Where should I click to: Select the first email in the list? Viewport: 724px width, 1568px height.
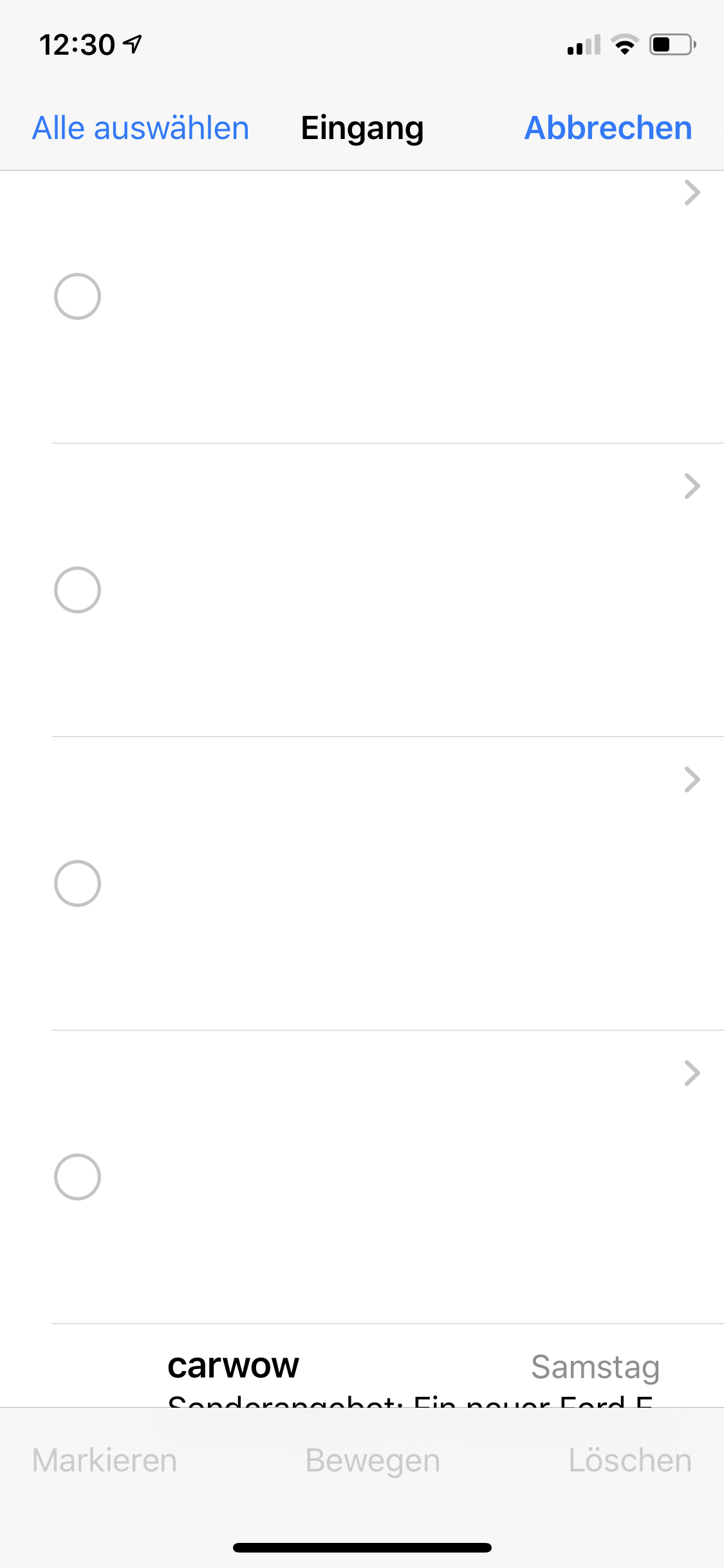(x=77, y=297)
